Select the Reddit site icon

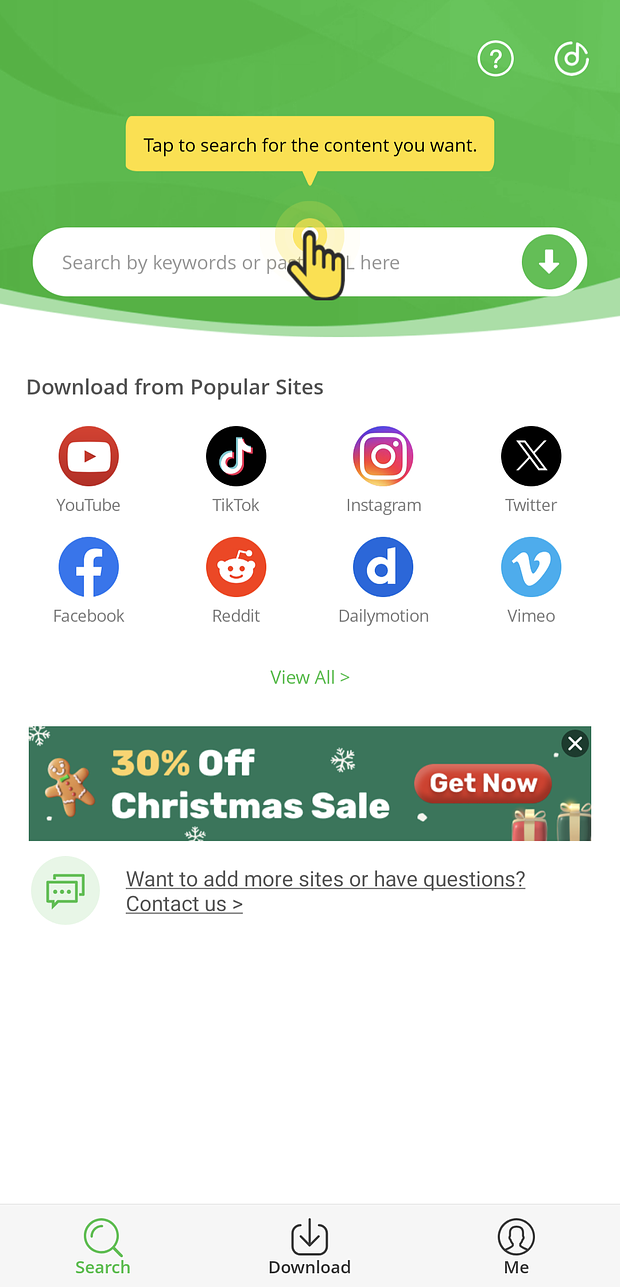(236, 568)
